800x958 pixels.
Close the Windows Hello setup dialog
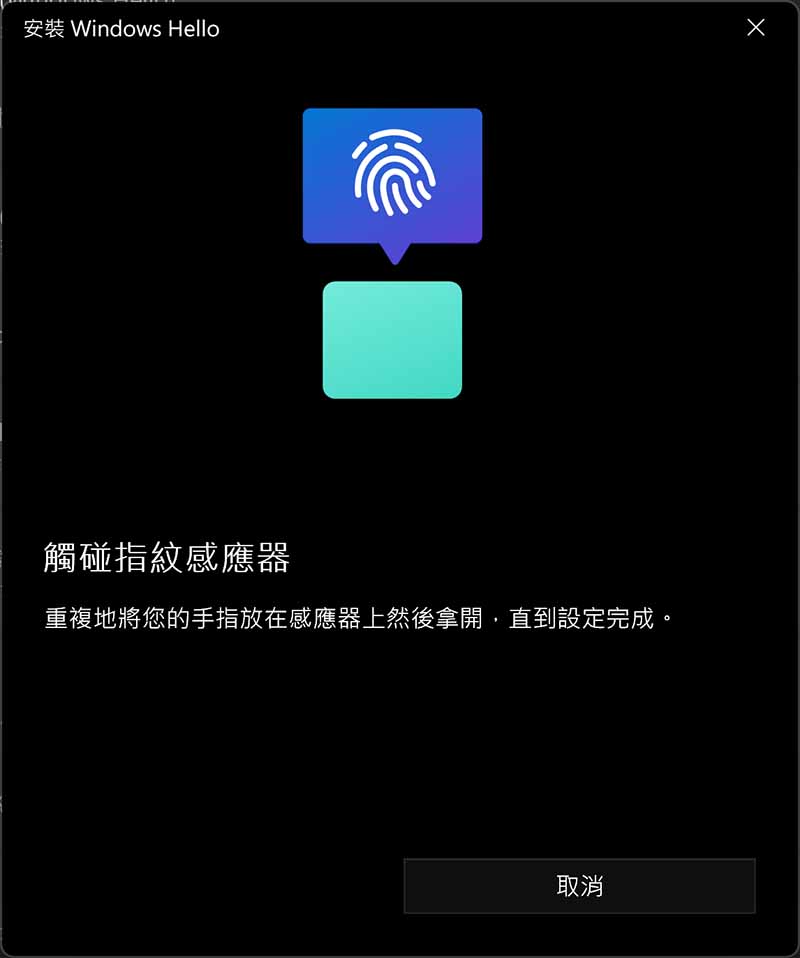click(x=756, y=28)
